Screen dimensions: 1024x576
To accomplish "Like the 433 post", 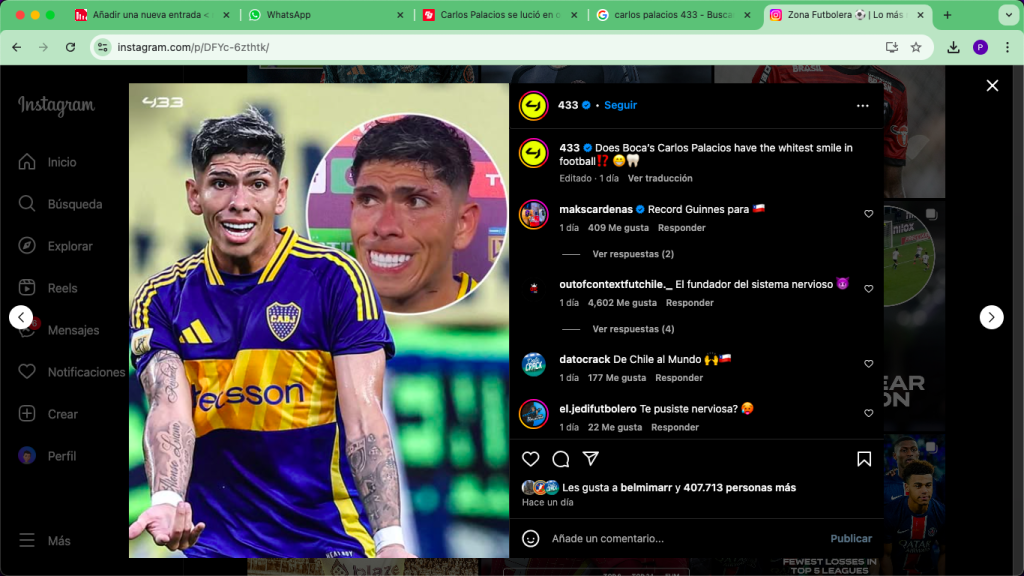I will click(531, 459).
